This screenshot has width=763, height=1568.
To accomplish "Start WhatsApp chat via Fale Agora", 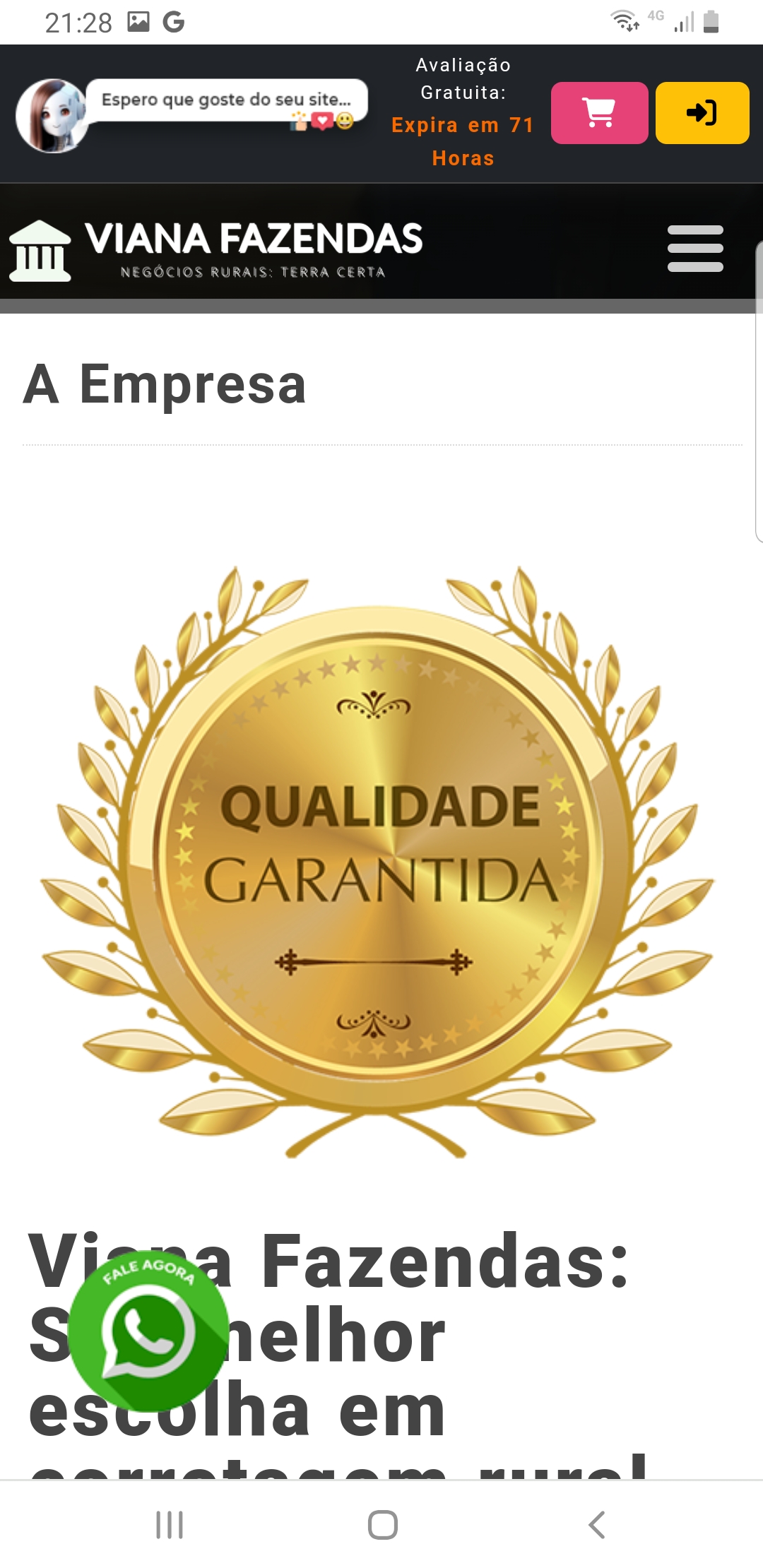I will (148, 1331).
